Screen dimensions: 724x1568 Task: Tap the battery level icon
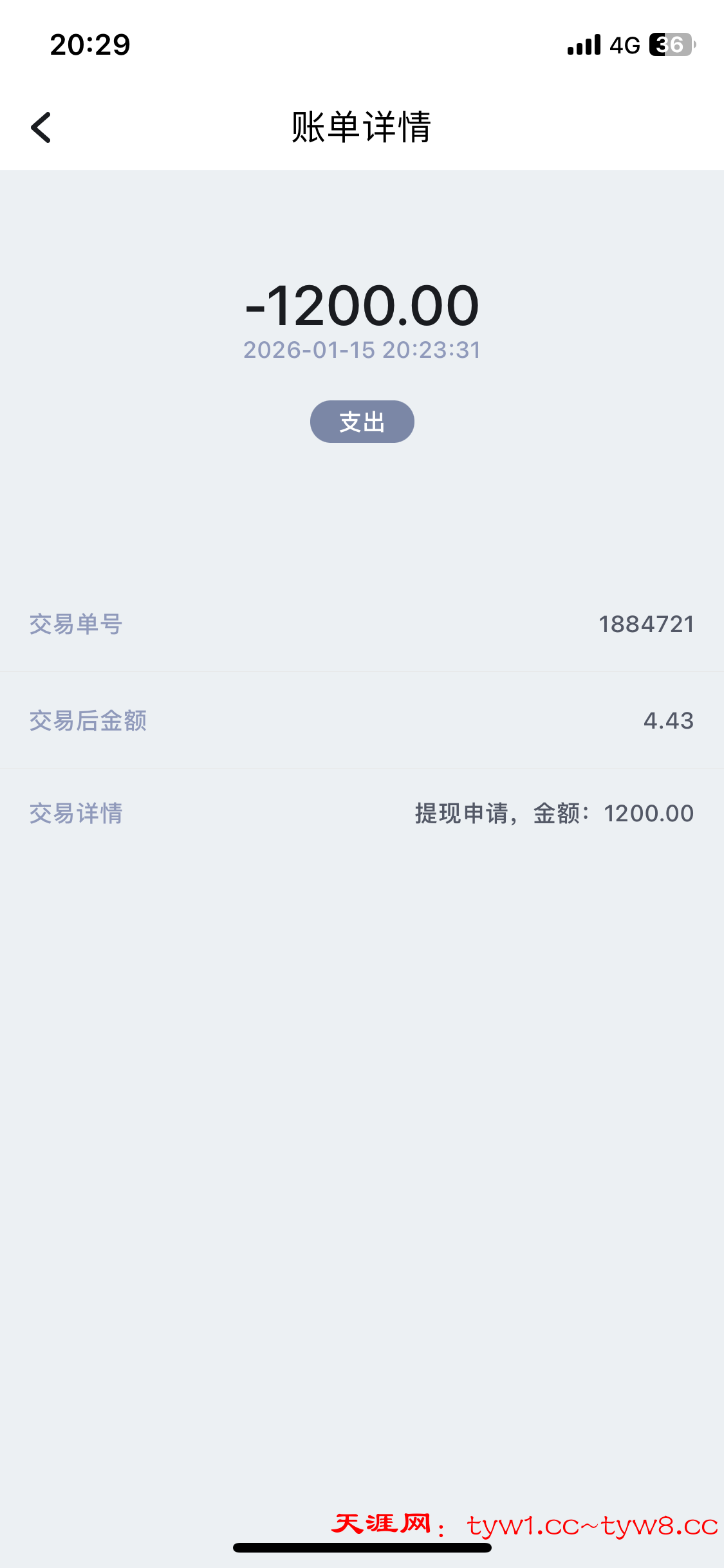pyautogui.click(x=669, y=44)
